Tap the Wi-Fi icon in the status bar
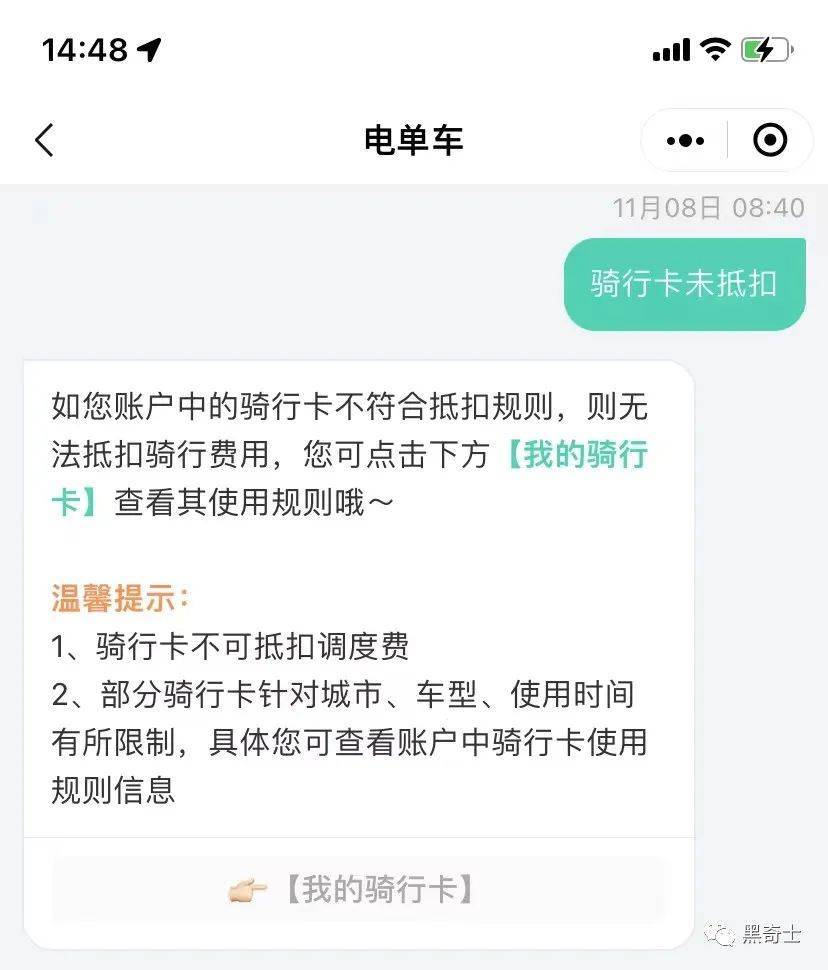Viewport: 828px width, 970px height. pos(713,48)
